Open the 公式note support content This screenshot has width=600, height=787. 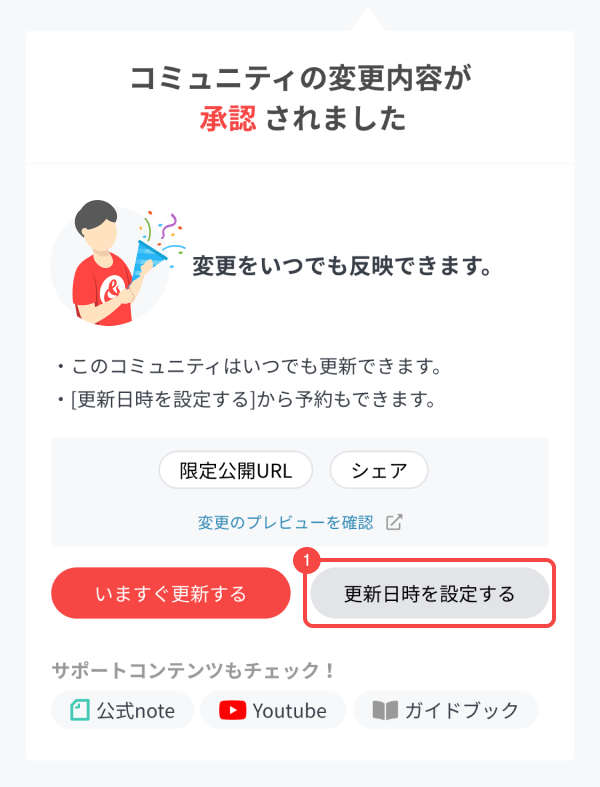pos(122,710)
